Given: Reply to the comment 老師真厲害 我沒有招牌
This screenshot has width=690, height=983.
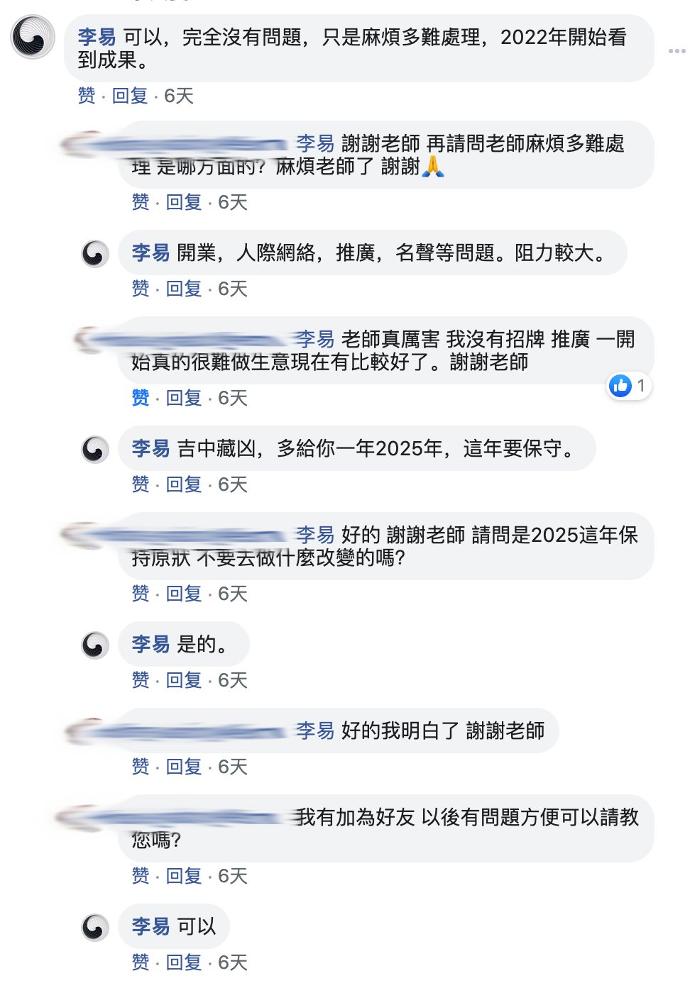Looking at the screenshot, I should pos(184,398).
